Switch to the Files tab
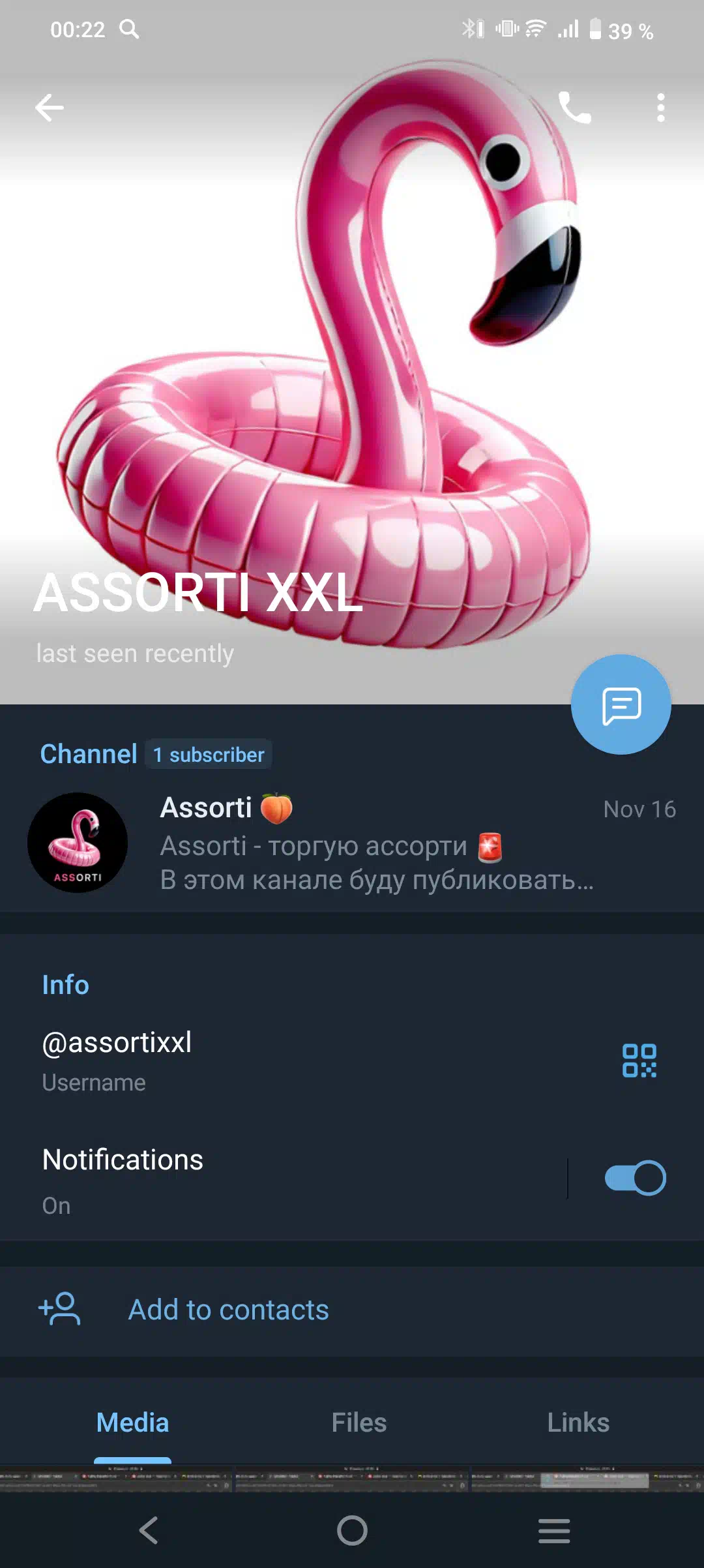Viewport: 704px width, 1568px height. pyautogui.click(x=359, y=1423)
